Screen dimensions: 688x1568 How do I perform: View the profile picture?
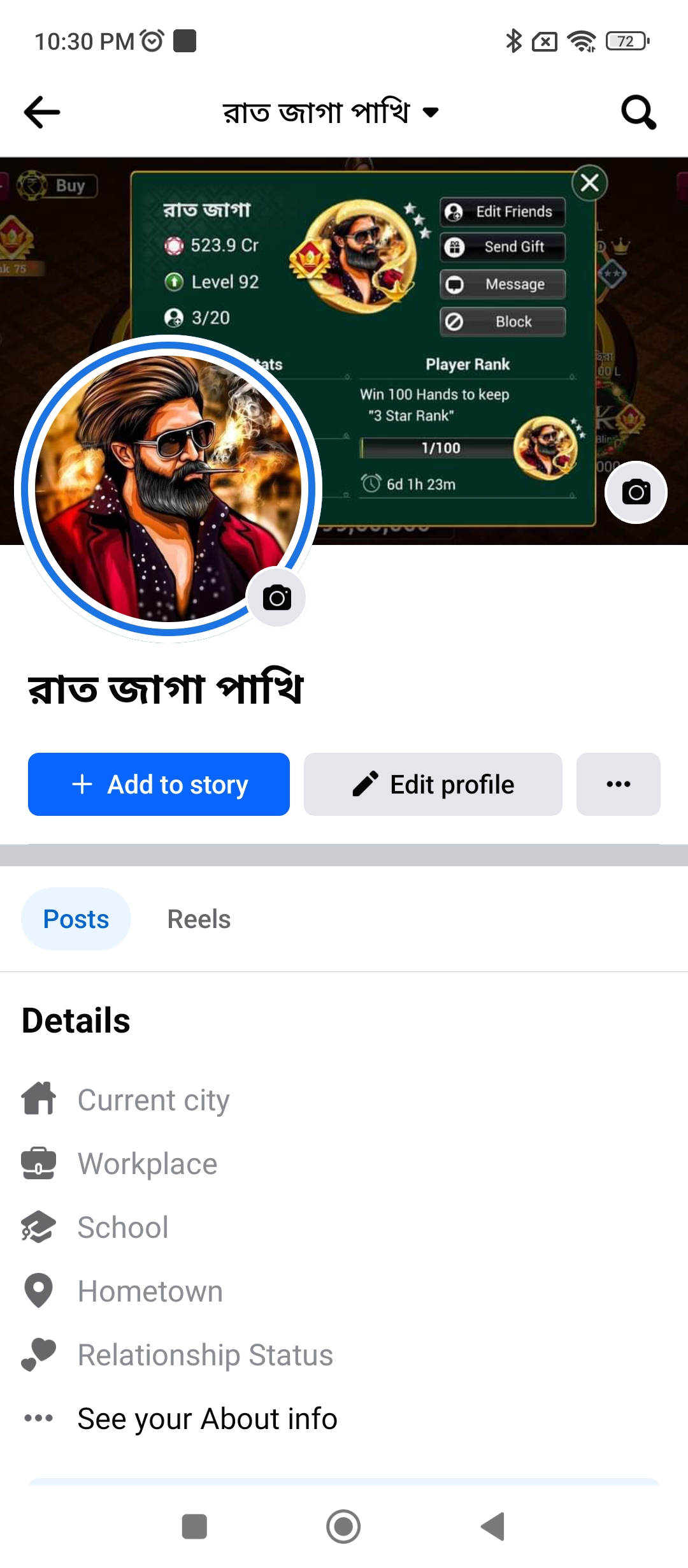point(167,488)
